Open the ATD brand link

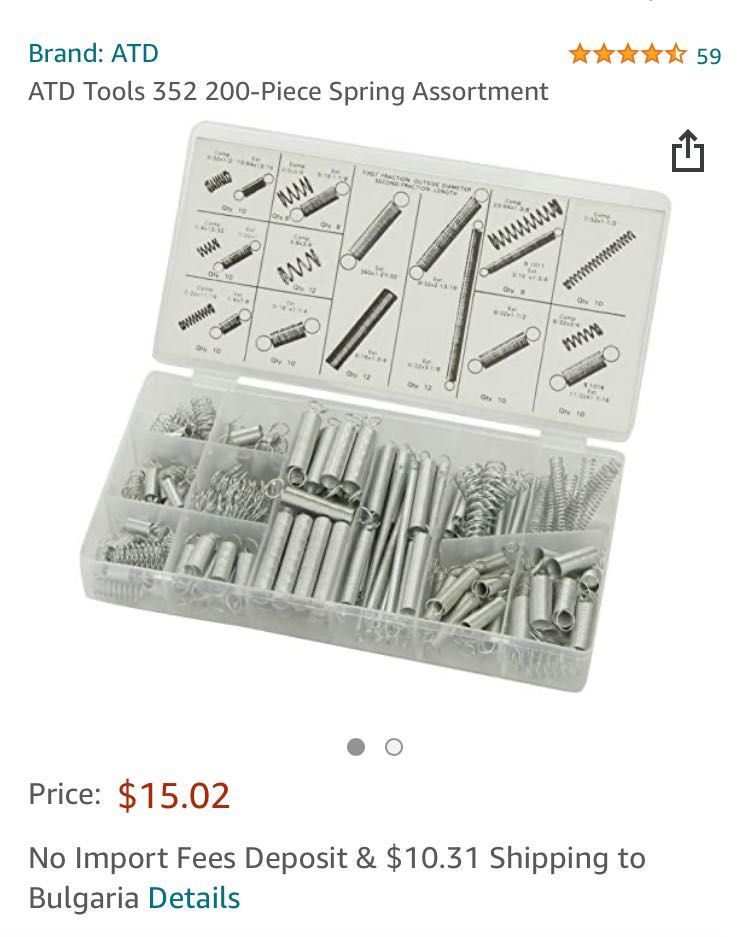pyautogui.click(x=93, y=53)
